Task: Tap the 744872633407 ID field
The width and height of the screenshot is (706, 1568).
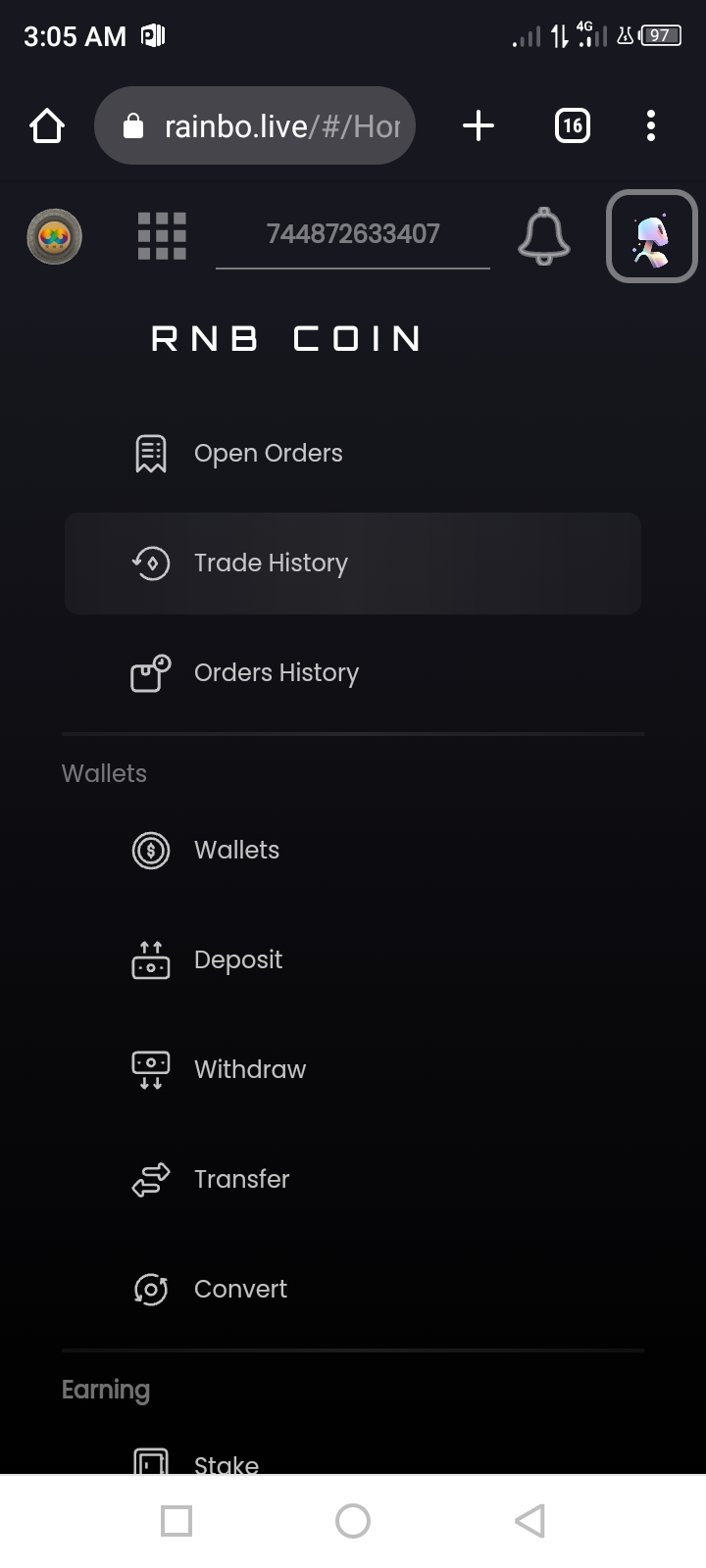Action: pyautogui.click(x=353, y=234)
